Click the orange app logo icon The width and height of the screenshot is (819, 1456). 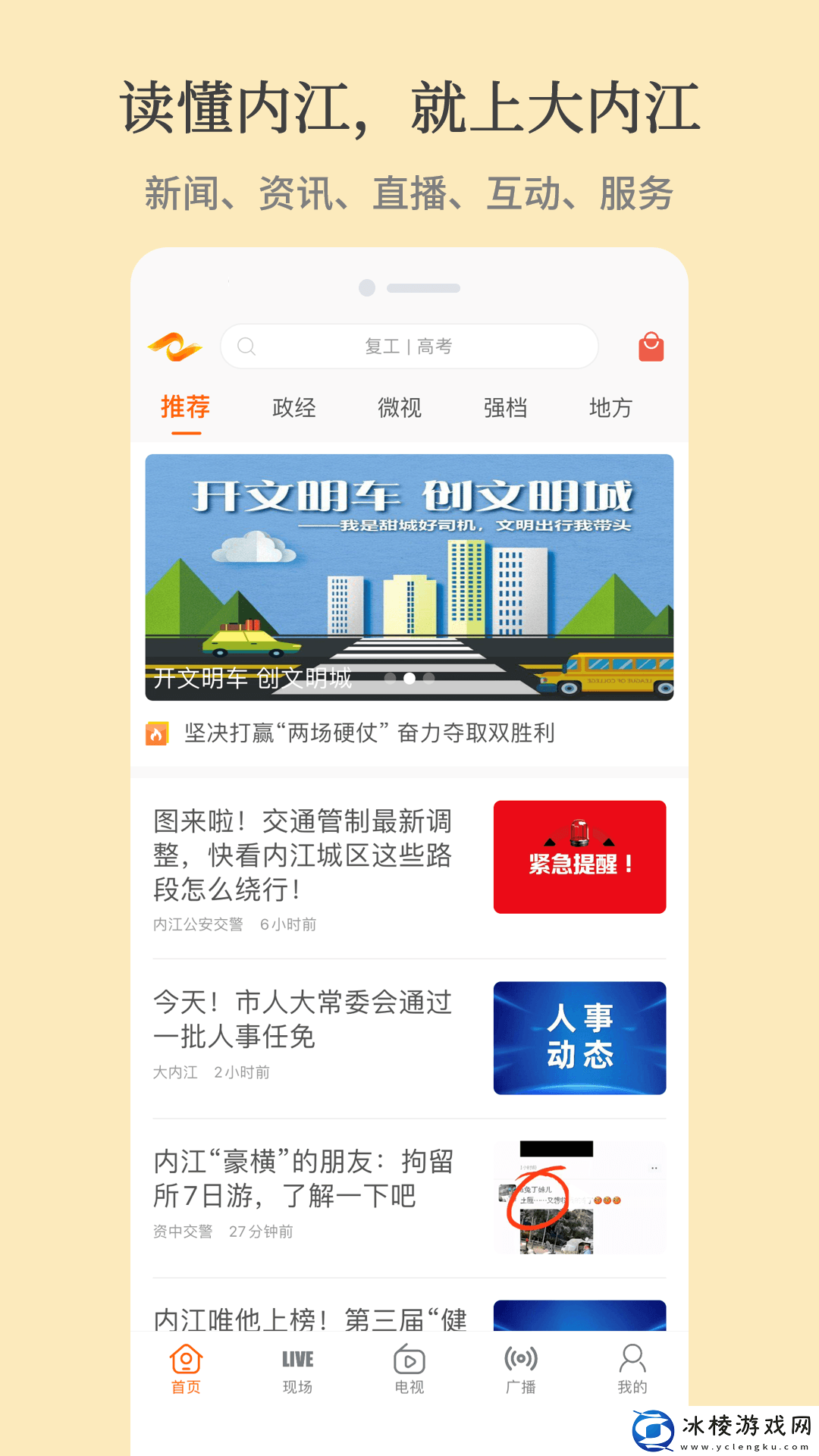point(173,346)
